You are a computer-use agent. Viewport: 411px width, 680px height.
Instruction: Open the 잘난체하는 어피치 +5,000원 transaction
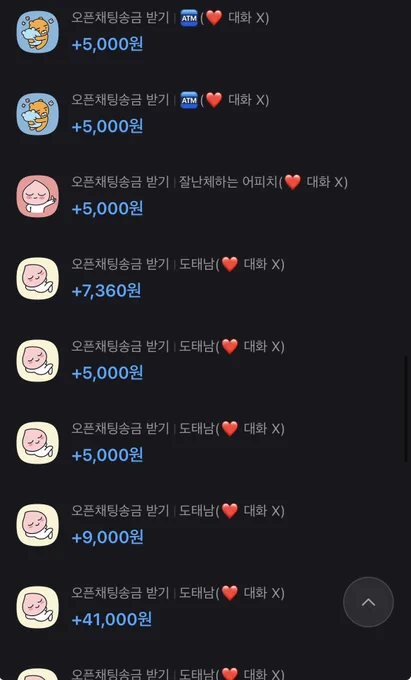pos(206,196)
